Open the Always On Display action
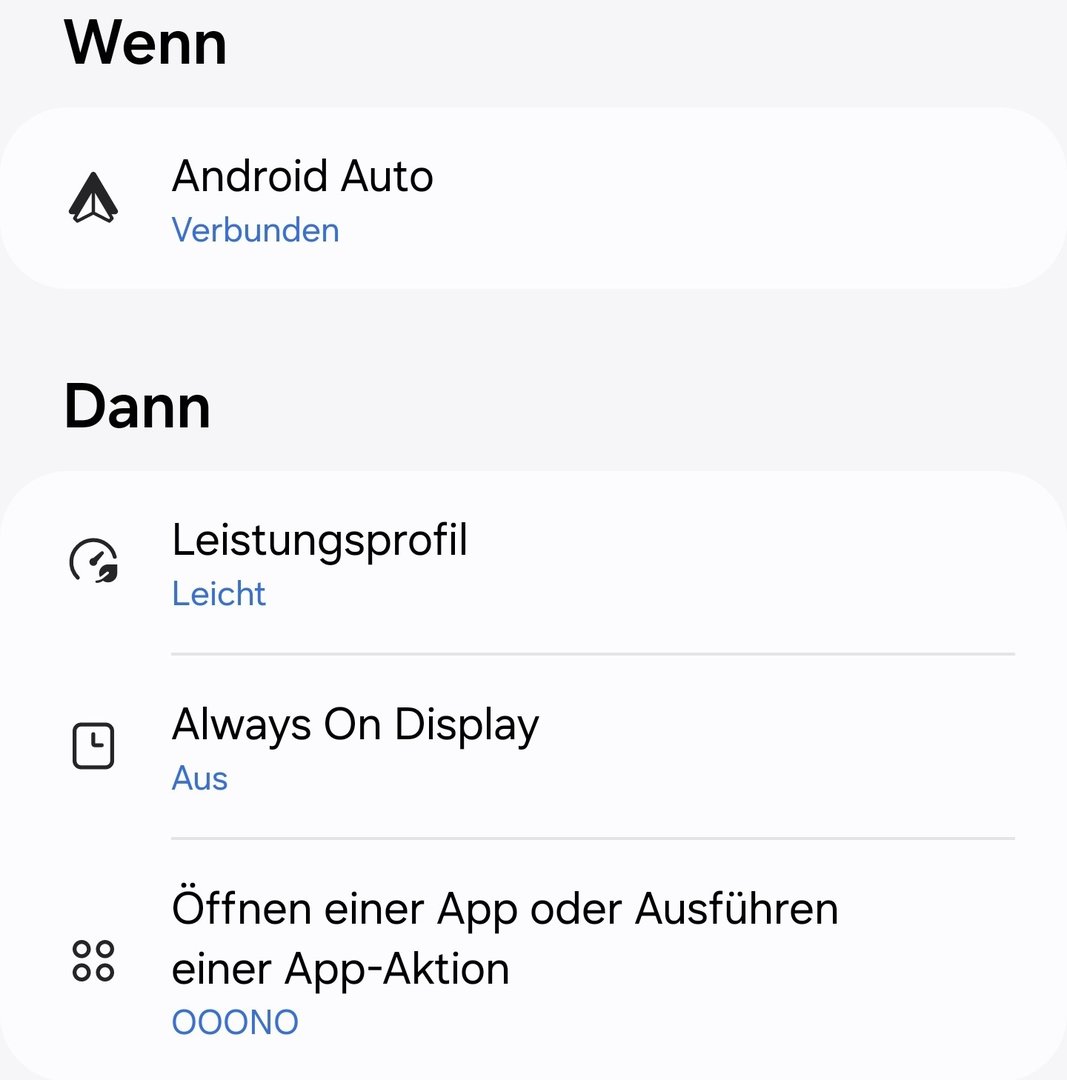The image size is (1067, 1080). [x=533, y=747]
